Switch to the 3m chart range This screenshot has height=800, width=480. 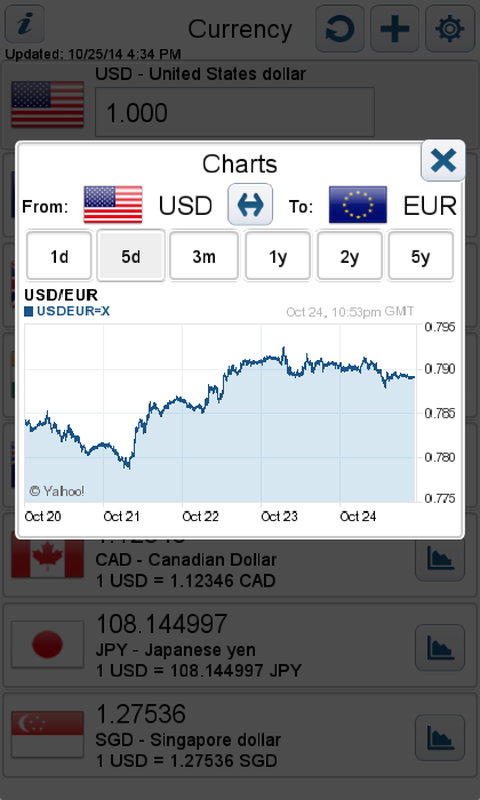click(204, 256)
